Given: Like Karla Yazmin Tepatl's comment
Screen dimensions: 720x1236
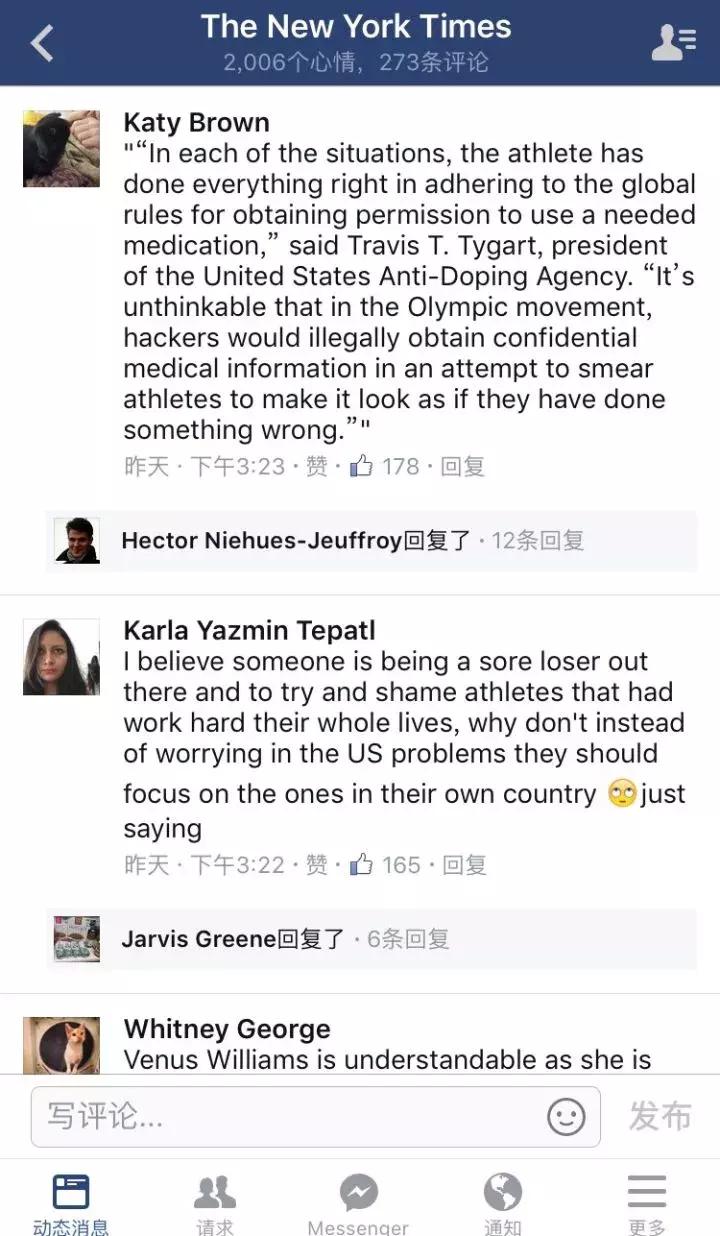Looking at the screenshot, I should coord(316,864).
